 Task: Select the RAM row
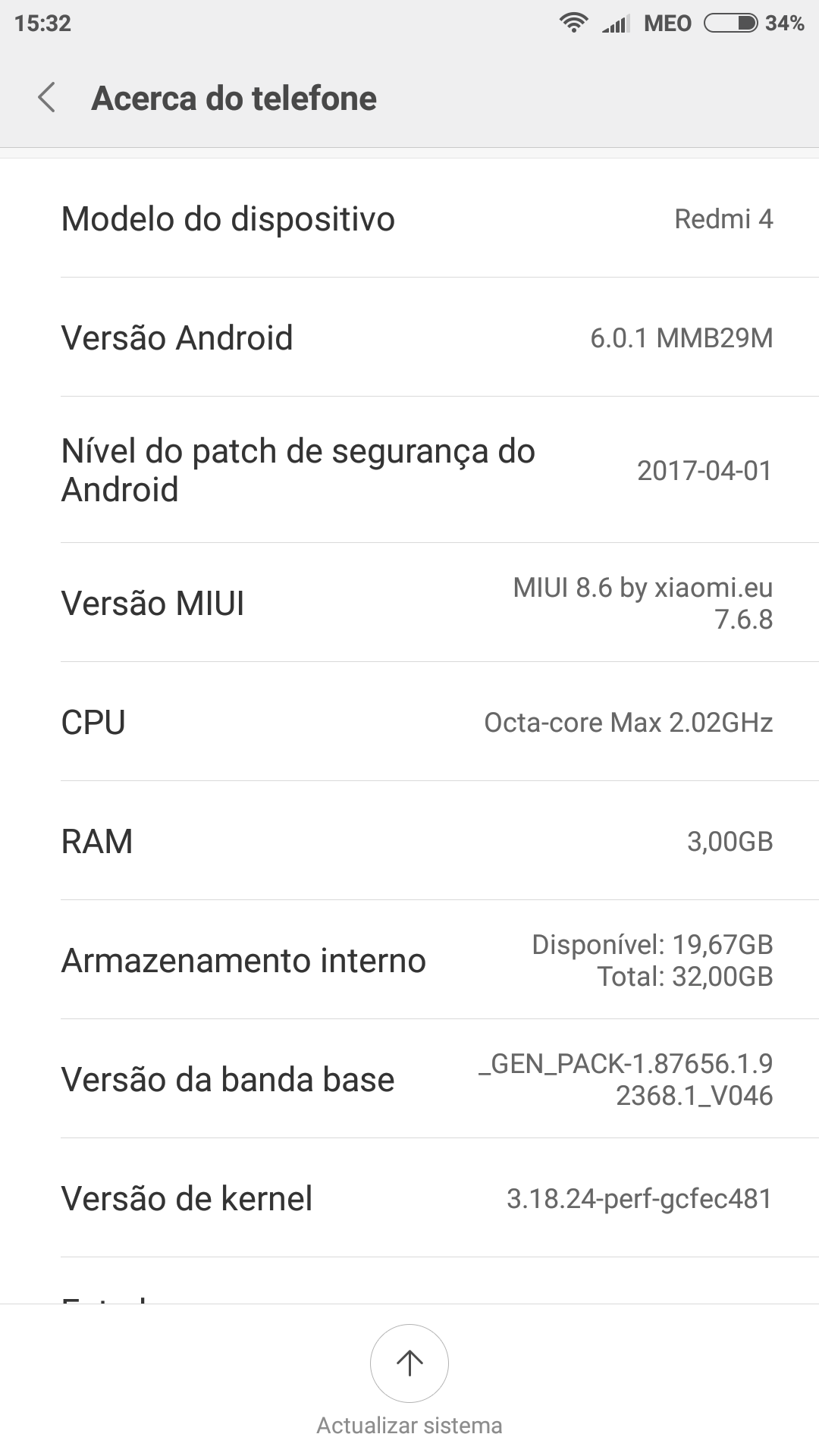409,841
